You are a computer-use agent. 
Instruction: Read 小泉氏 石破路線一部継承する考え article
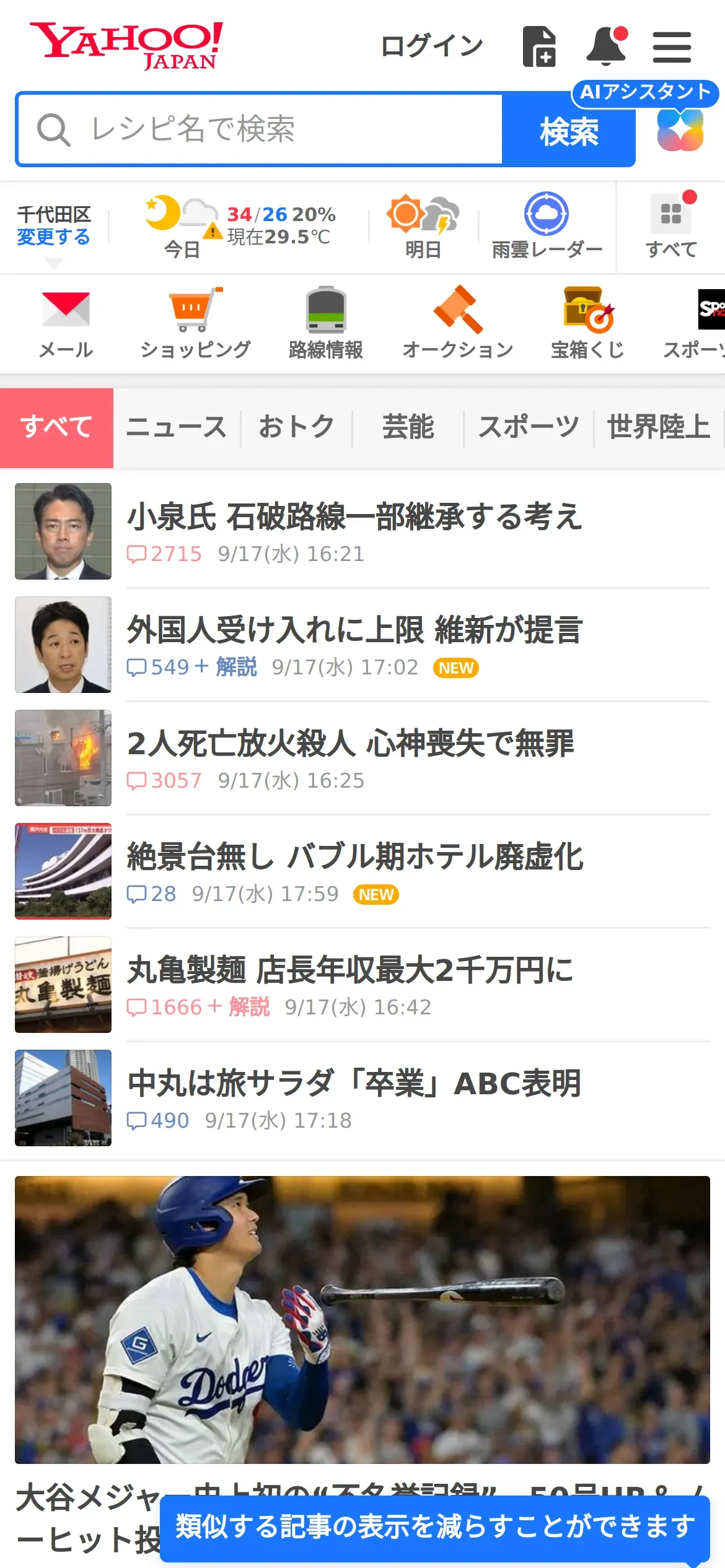coord(354,517)
